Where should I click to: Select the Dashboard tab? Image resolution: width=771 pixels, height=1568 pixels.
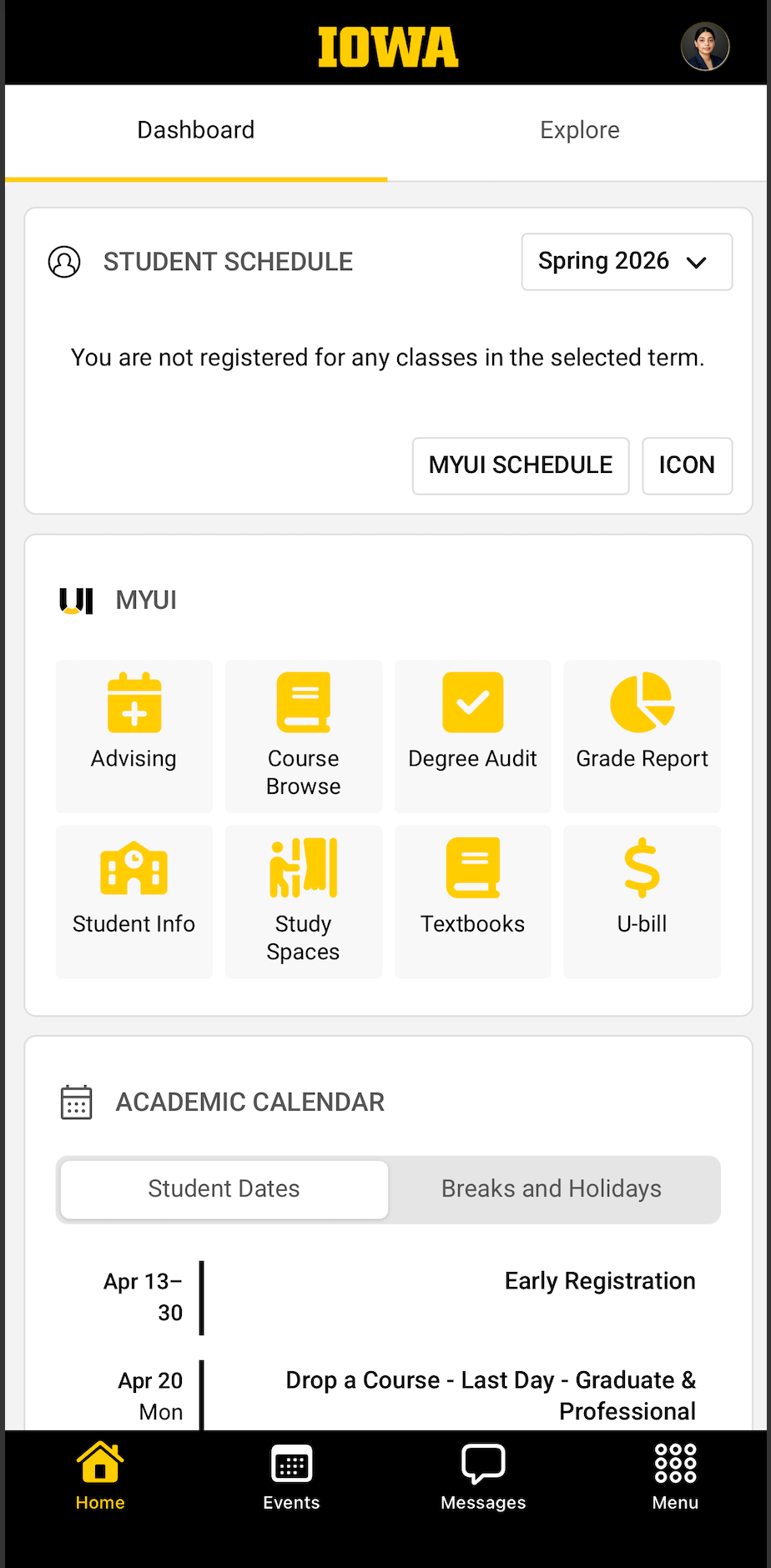coord(195,130)
